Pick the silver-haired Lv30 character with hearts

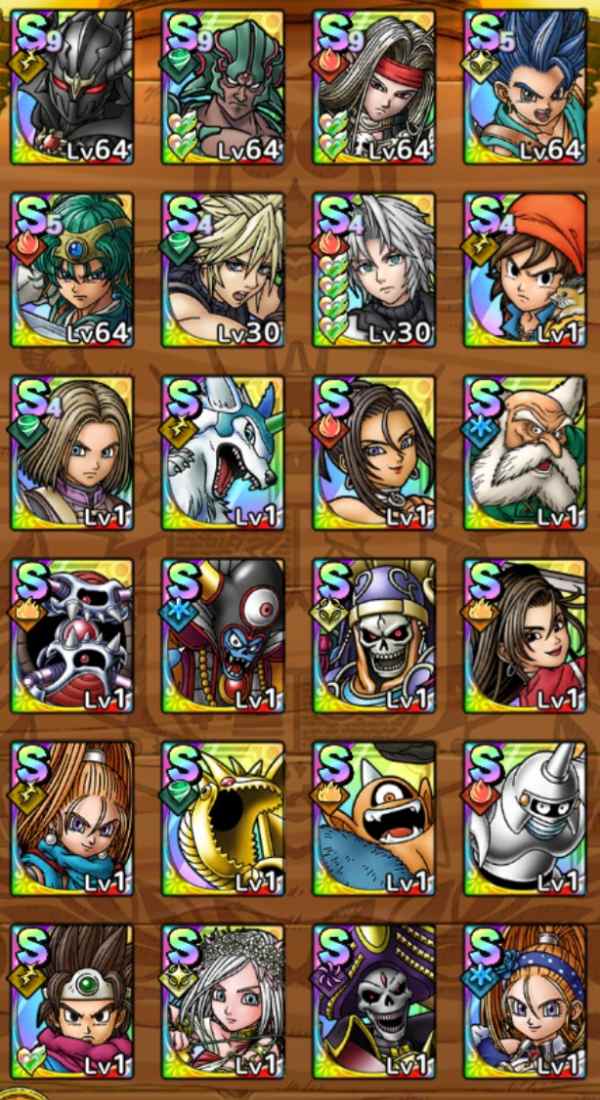[x=374, y=270]
